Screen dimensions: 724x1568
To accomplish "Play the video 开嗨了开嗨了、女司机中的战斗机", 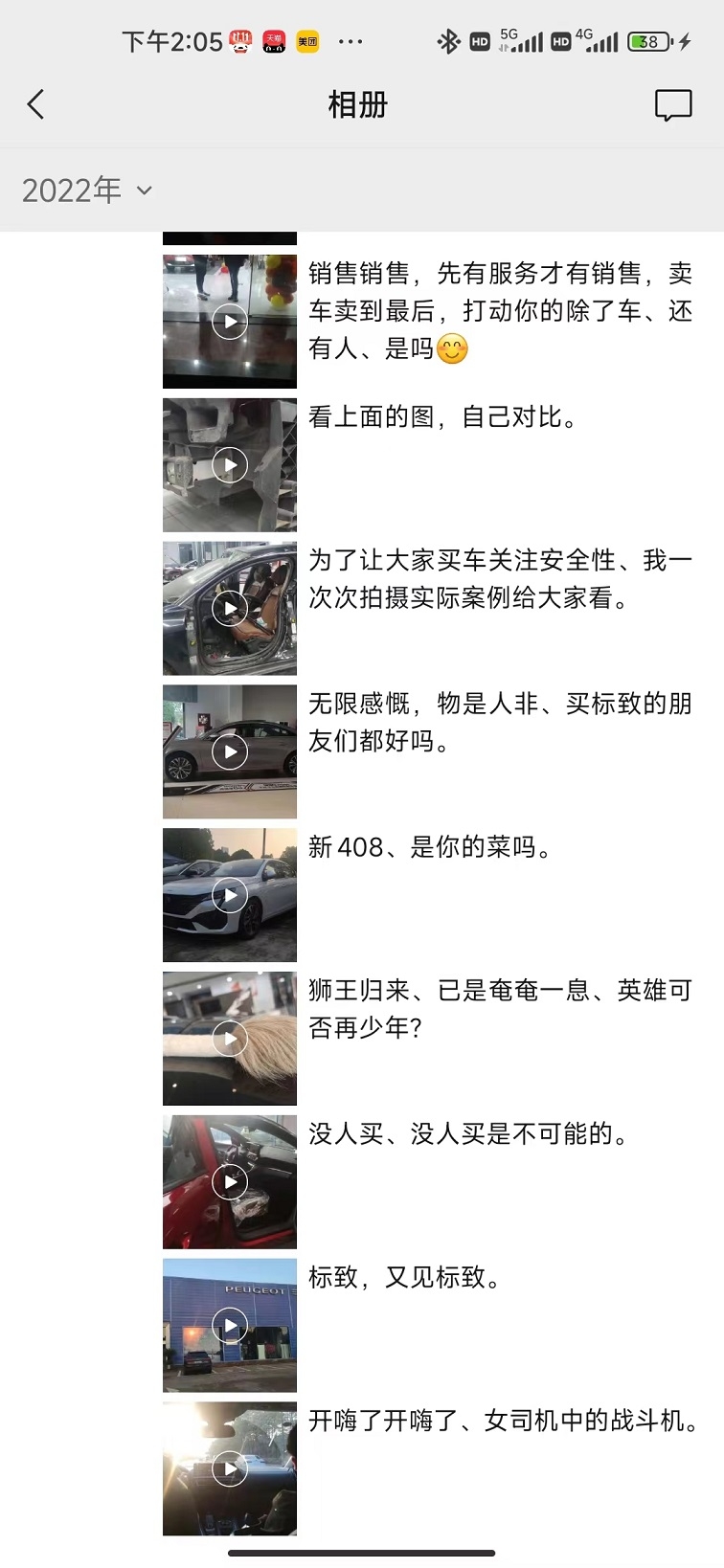I will [230, 1469].
